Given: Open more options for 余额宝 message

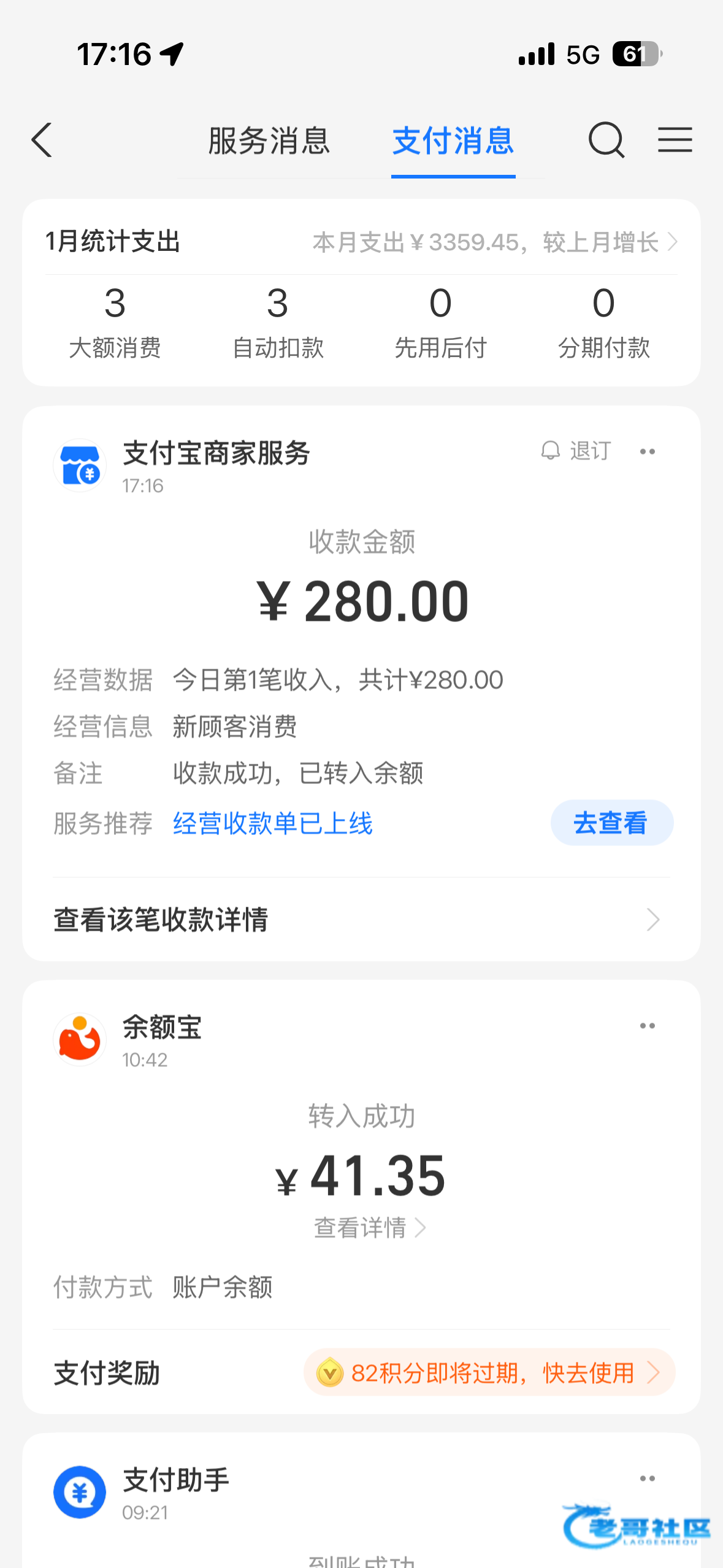Looking at the screenshot, I should [x=648, y=1026].
